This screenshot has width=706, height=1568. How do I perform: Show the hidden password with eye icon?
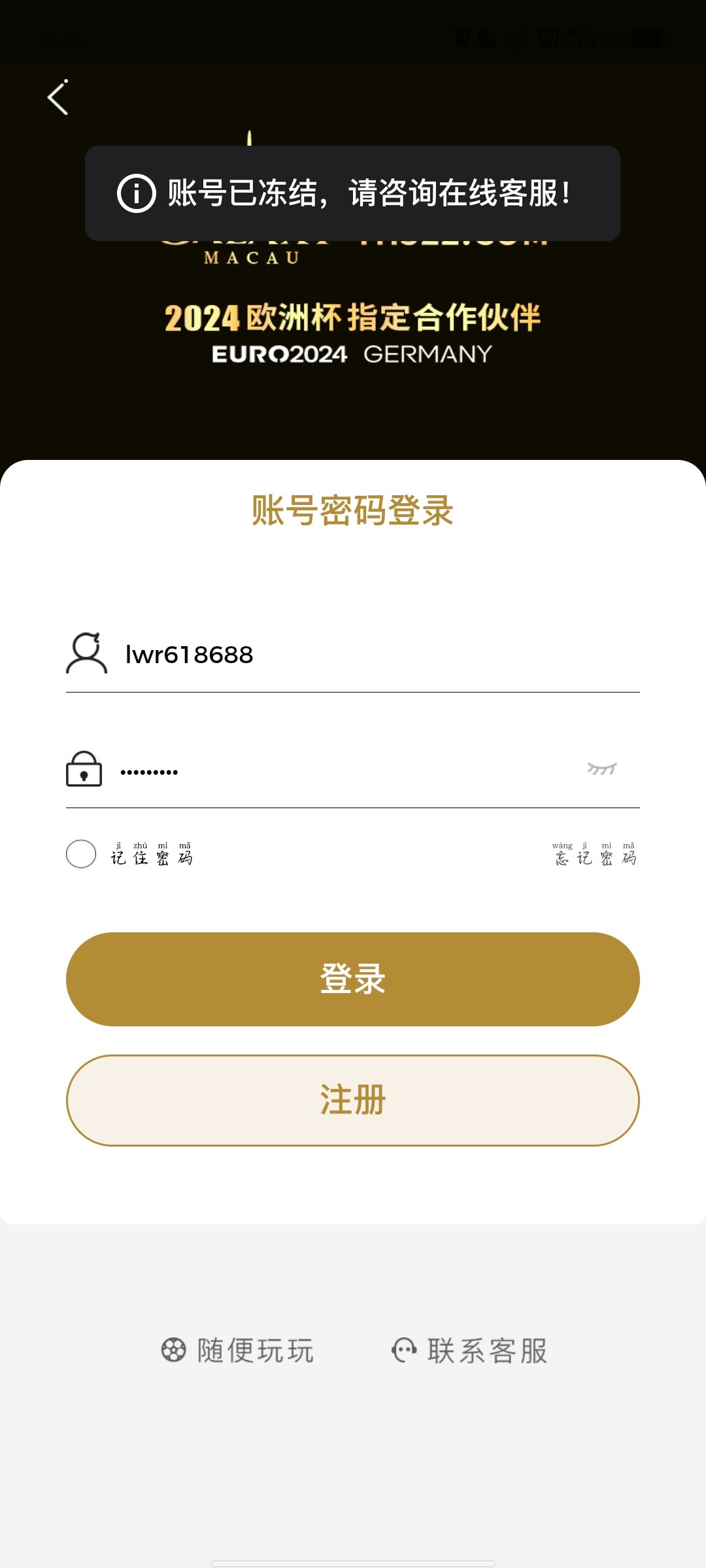[602, 769]
